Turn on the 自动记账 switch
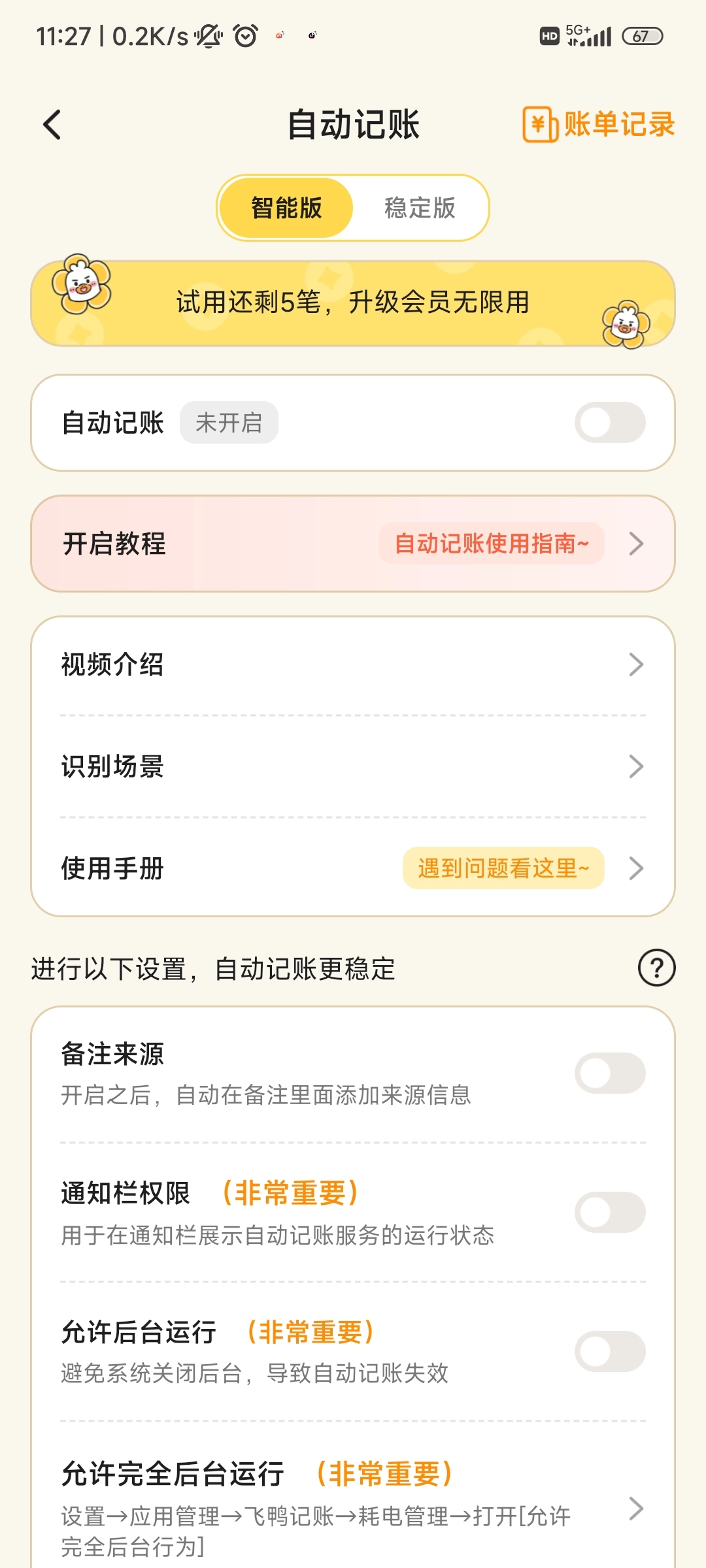Image resolution: width=706 pixels, height=1568 pixels. tap(609, 423)
